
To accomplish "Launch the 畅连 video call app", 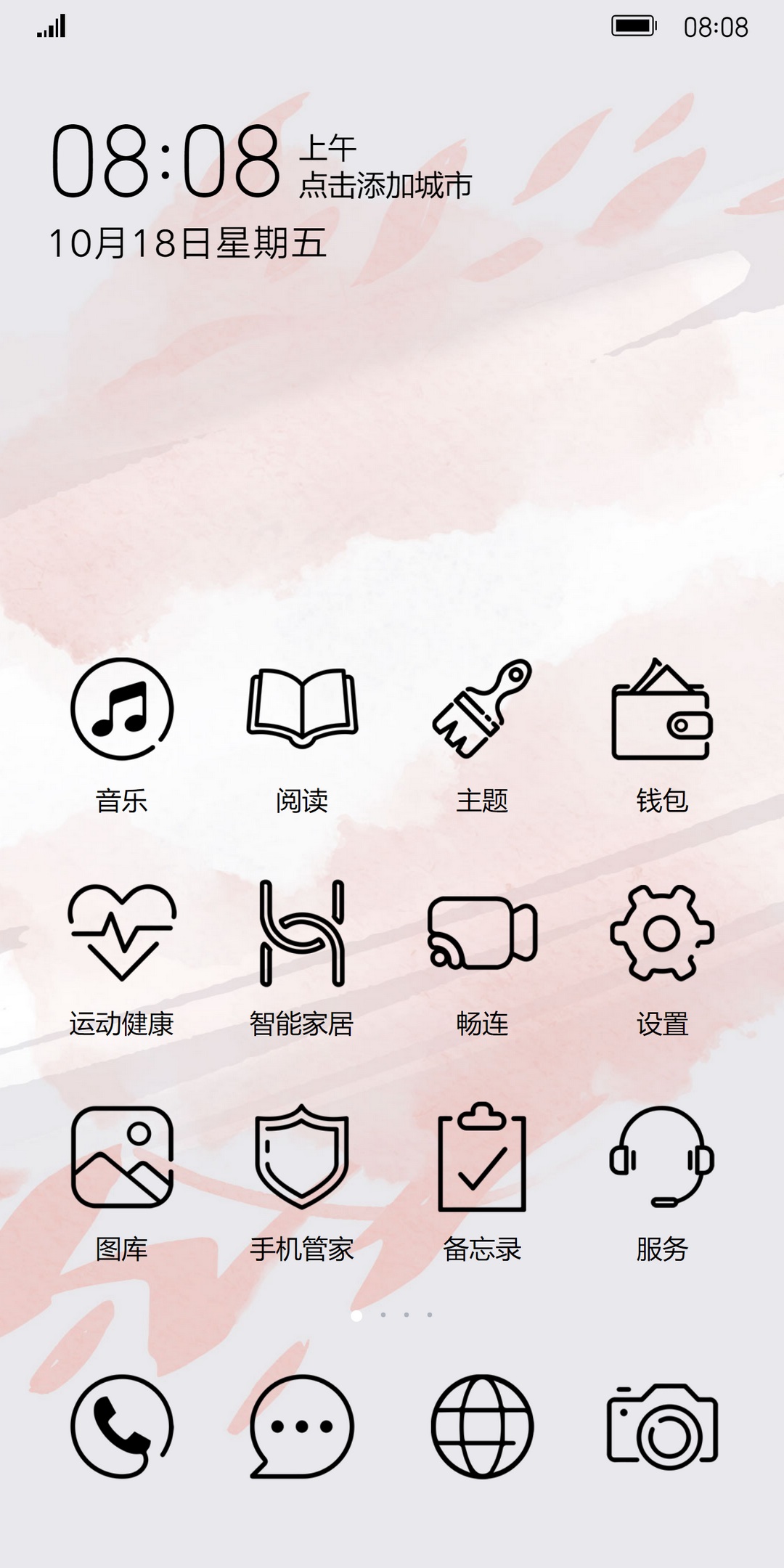I will click(482, 934).
